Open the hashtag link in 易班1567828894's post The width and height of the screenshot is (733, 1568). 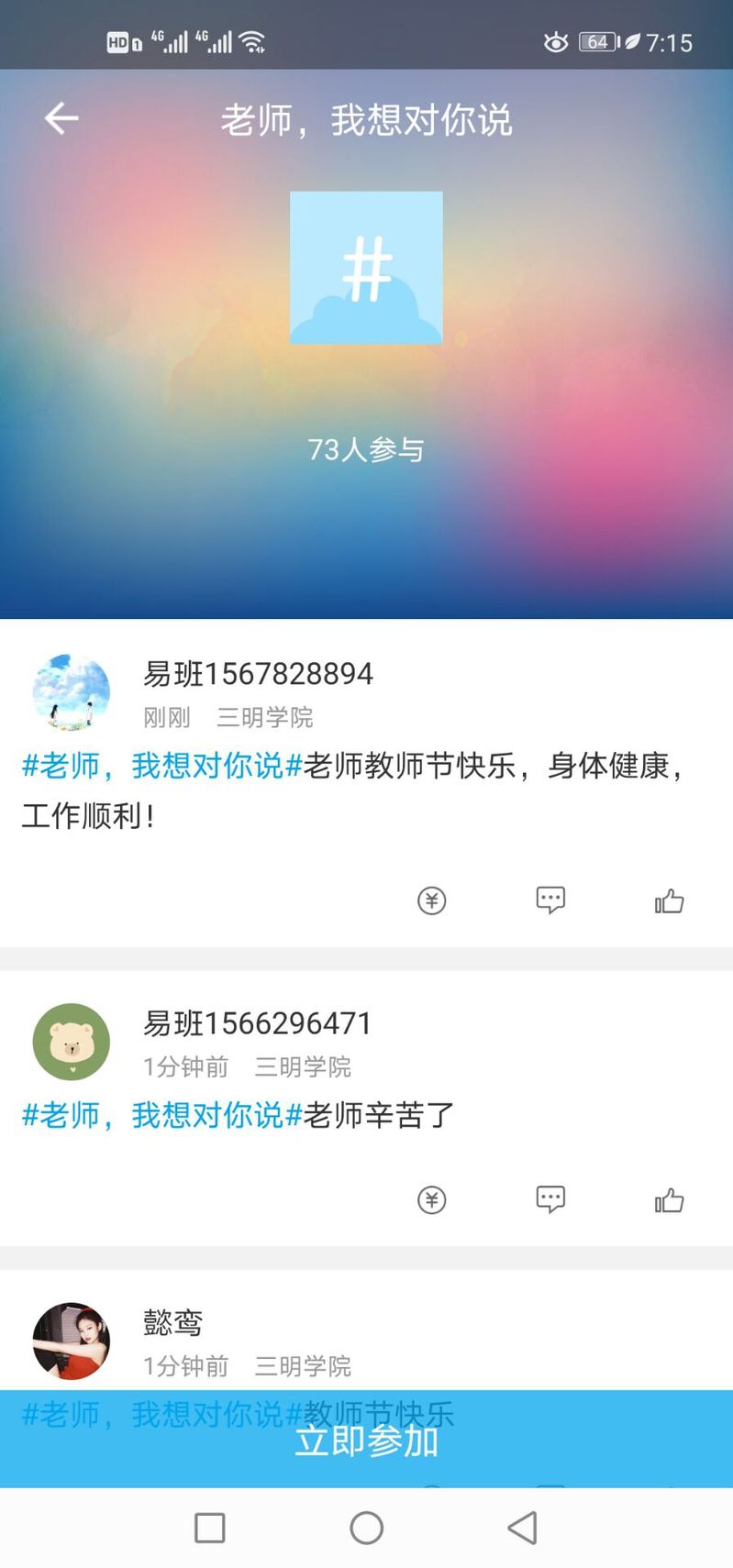[x=161, y=766]
